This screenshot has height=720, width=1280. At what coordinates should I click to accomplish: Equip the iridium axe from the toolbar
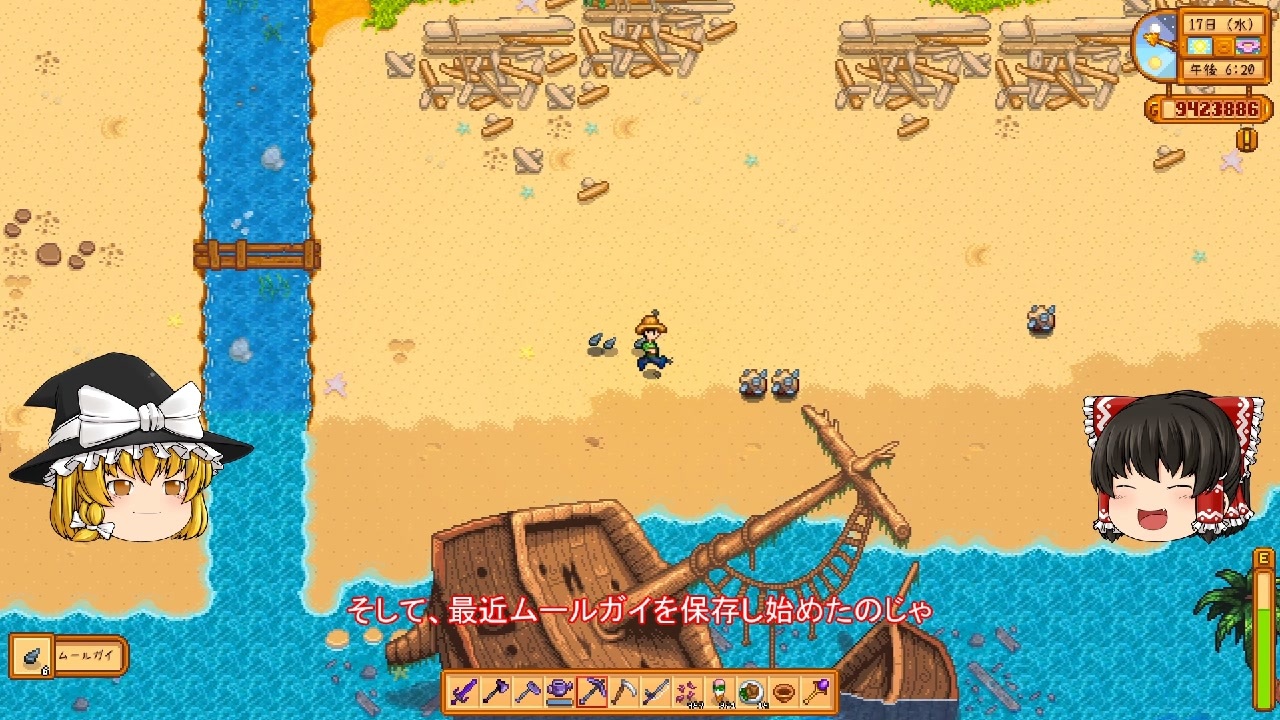(496, 691)
